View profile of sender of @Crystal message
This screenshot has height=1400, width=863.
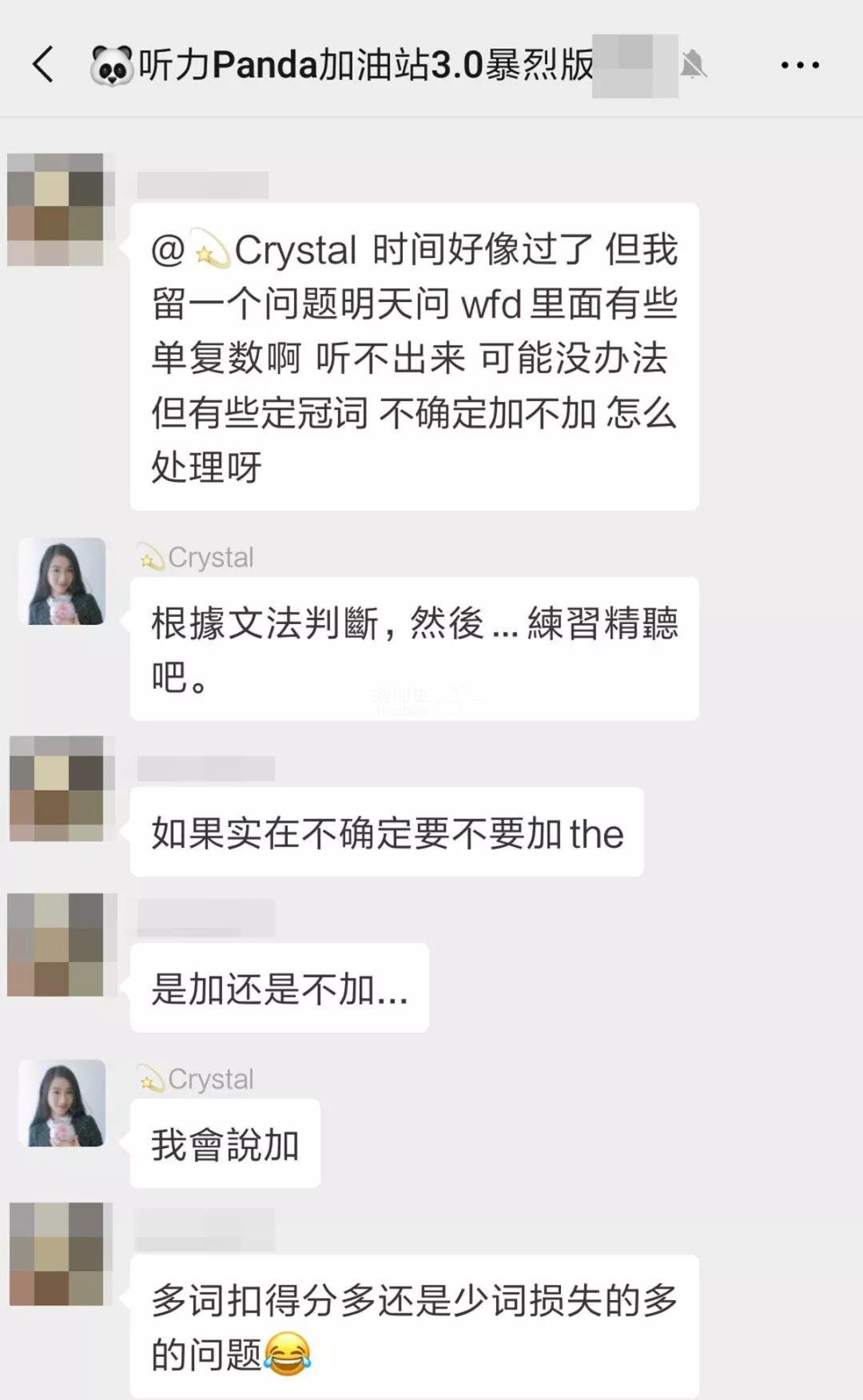point(56,209)
